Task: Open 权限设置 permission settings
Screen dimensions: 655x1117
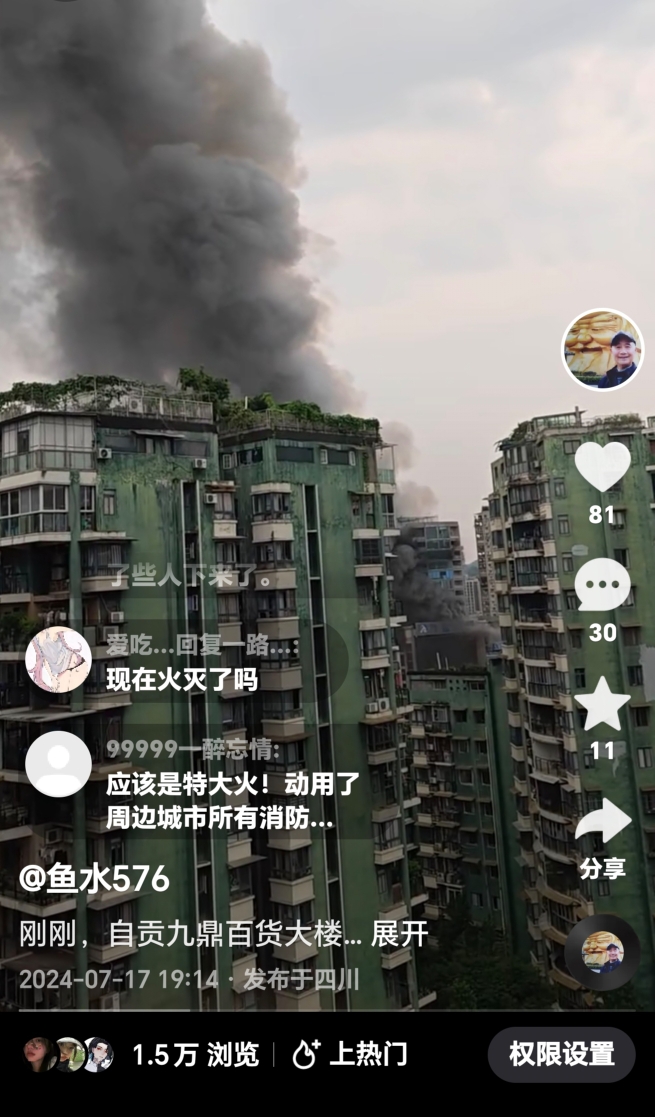Action: point(561,1054)
